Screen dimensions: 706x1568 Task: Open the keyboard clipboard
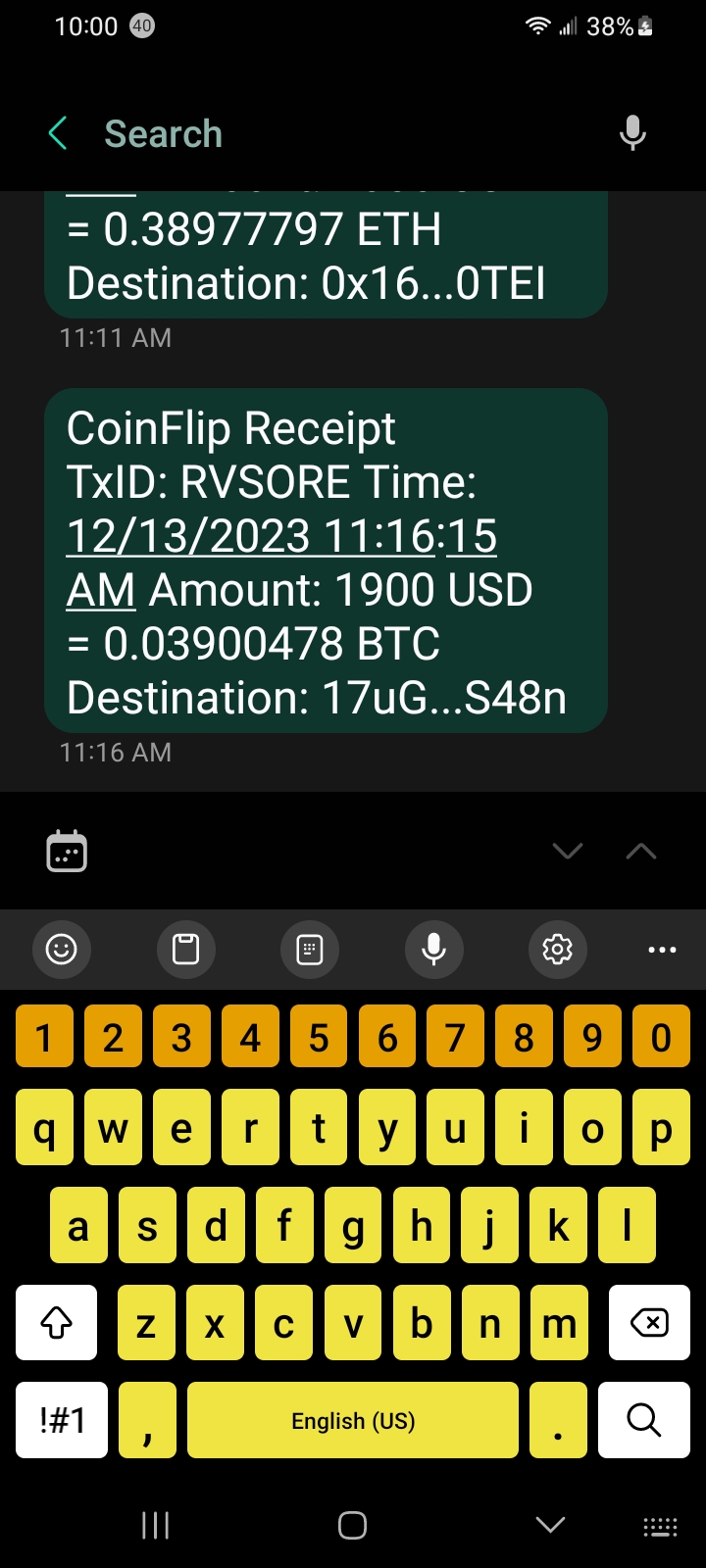(185, 949)
